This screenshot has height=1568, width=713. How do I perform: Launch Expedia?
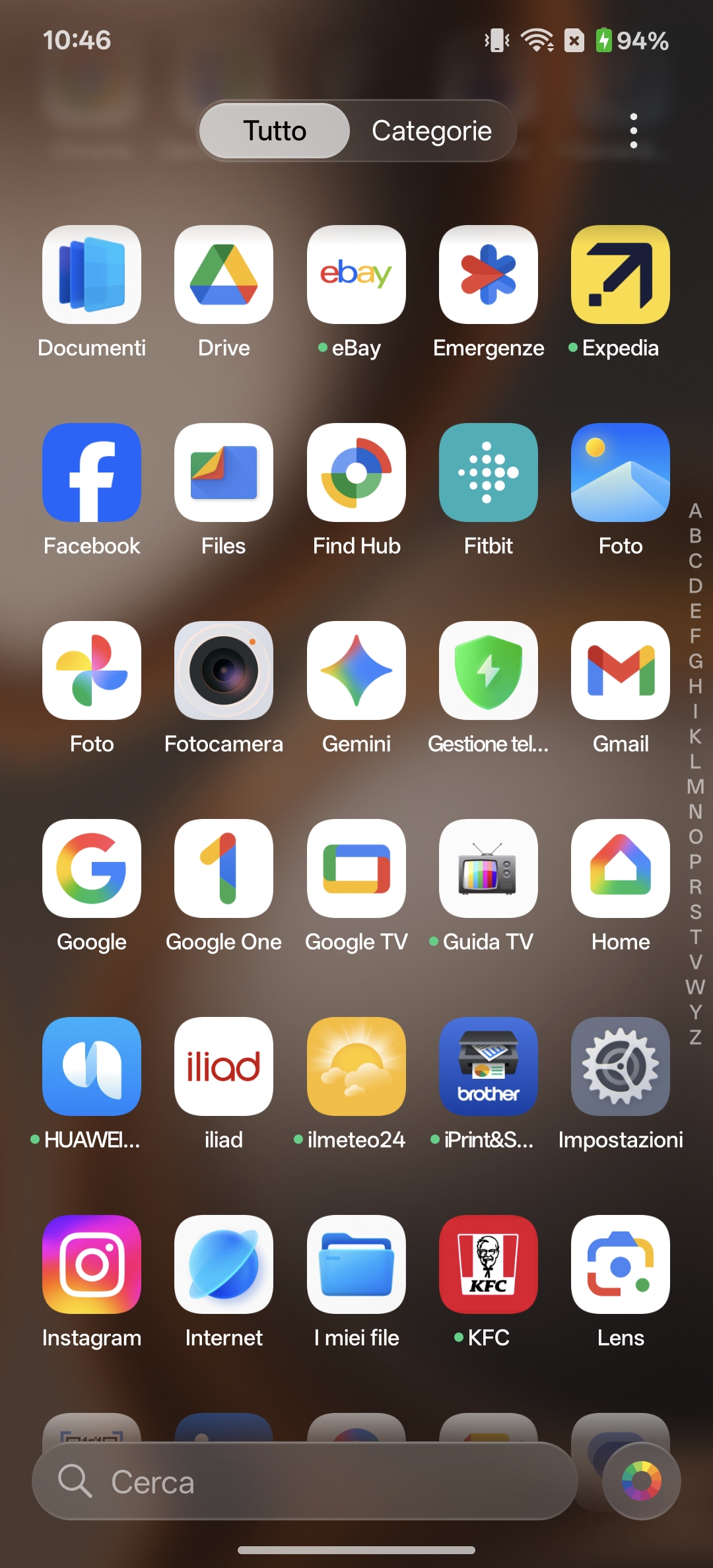coord(621,275)
